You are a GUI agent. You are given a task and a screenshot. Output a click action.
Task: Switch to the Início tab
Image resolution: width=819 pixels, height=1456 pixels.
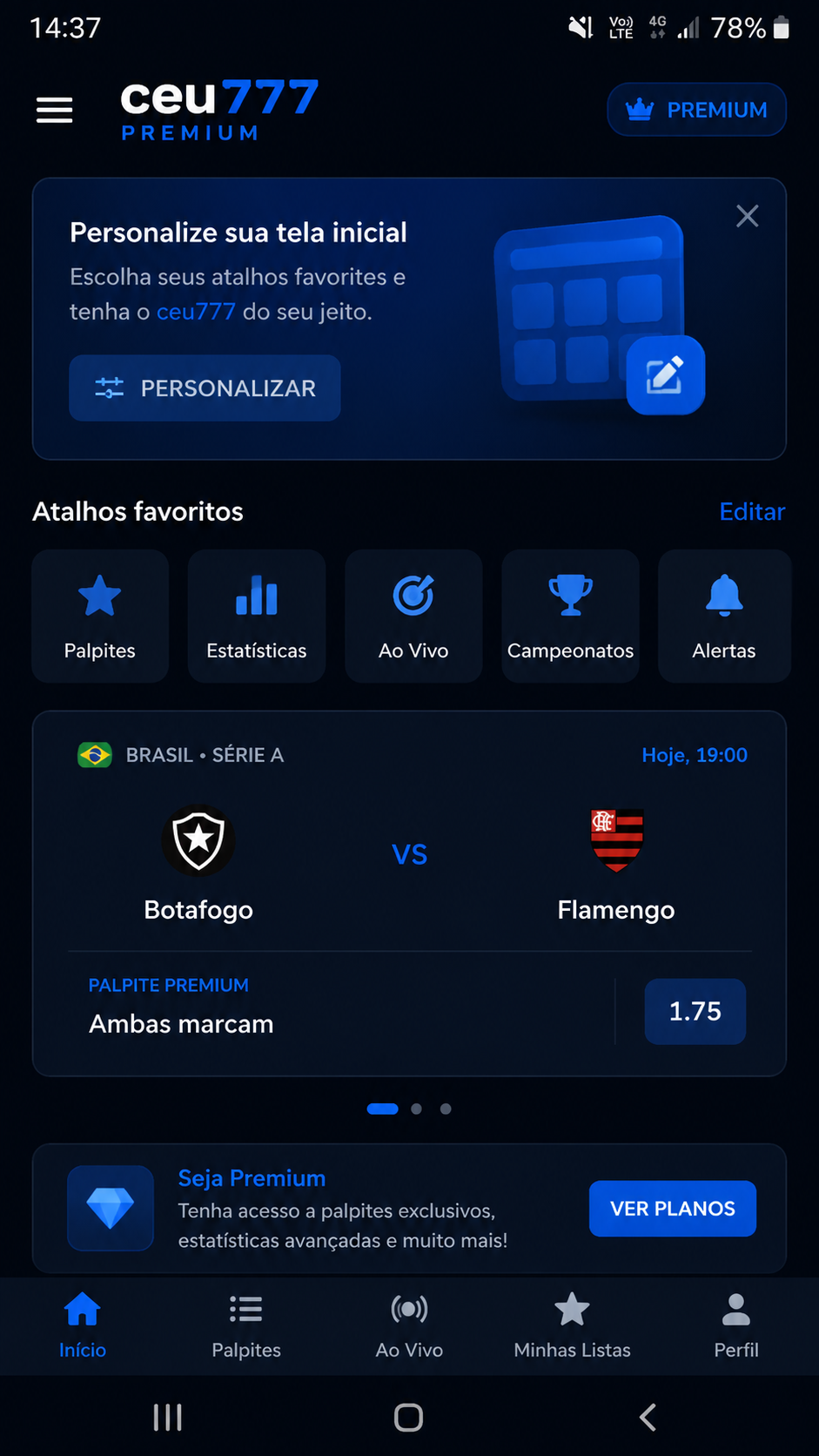tap(83, 1326)
